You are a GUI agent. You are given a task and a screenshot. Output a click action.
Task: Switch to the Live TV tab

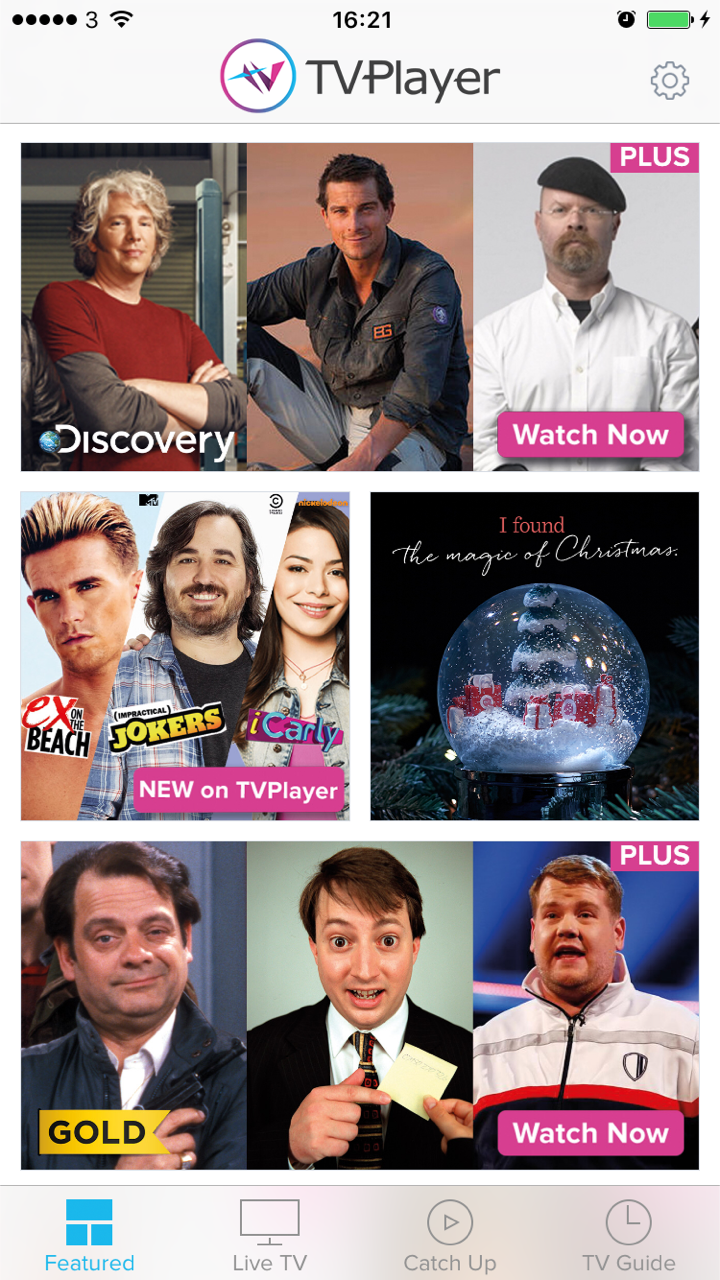(269, 1236)
